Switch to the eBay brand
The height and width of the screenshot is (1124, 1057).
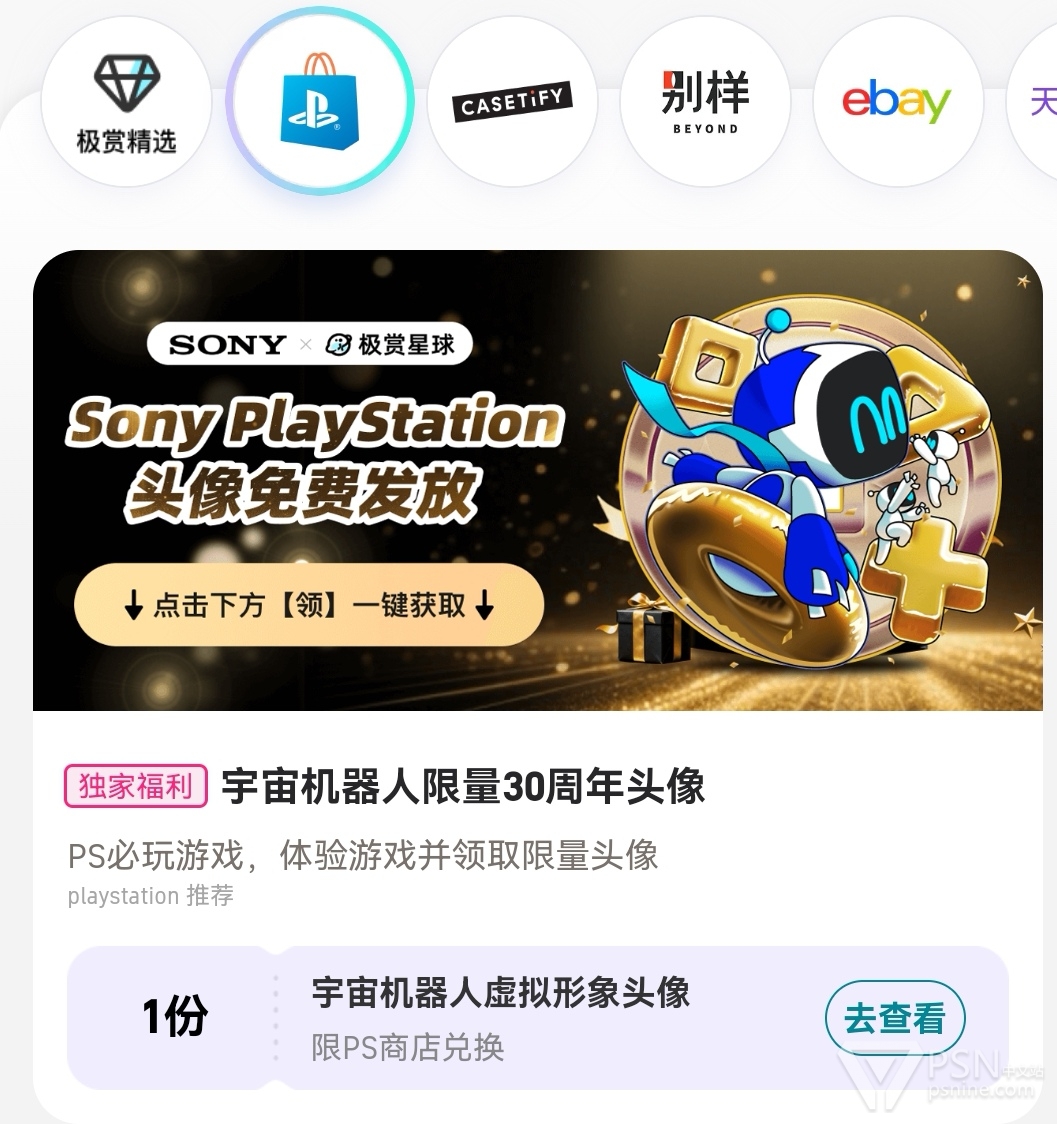(897, 102)
